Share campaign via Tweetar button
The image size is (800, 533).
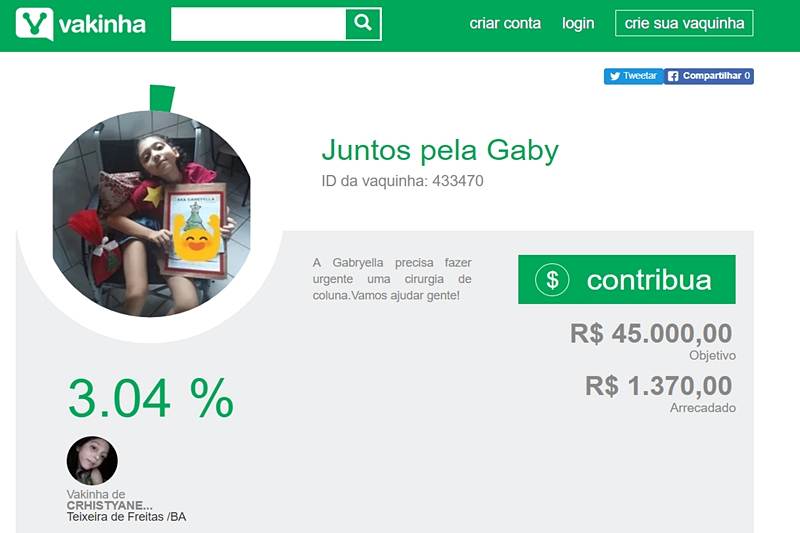click(x=633, y=76)
